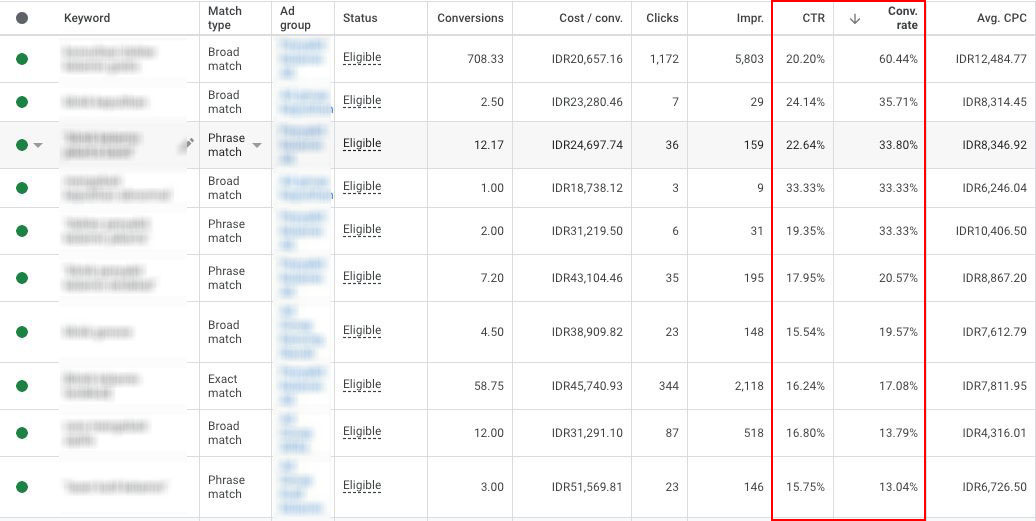Open Eligible status for 708.33 conversions row

362,58
